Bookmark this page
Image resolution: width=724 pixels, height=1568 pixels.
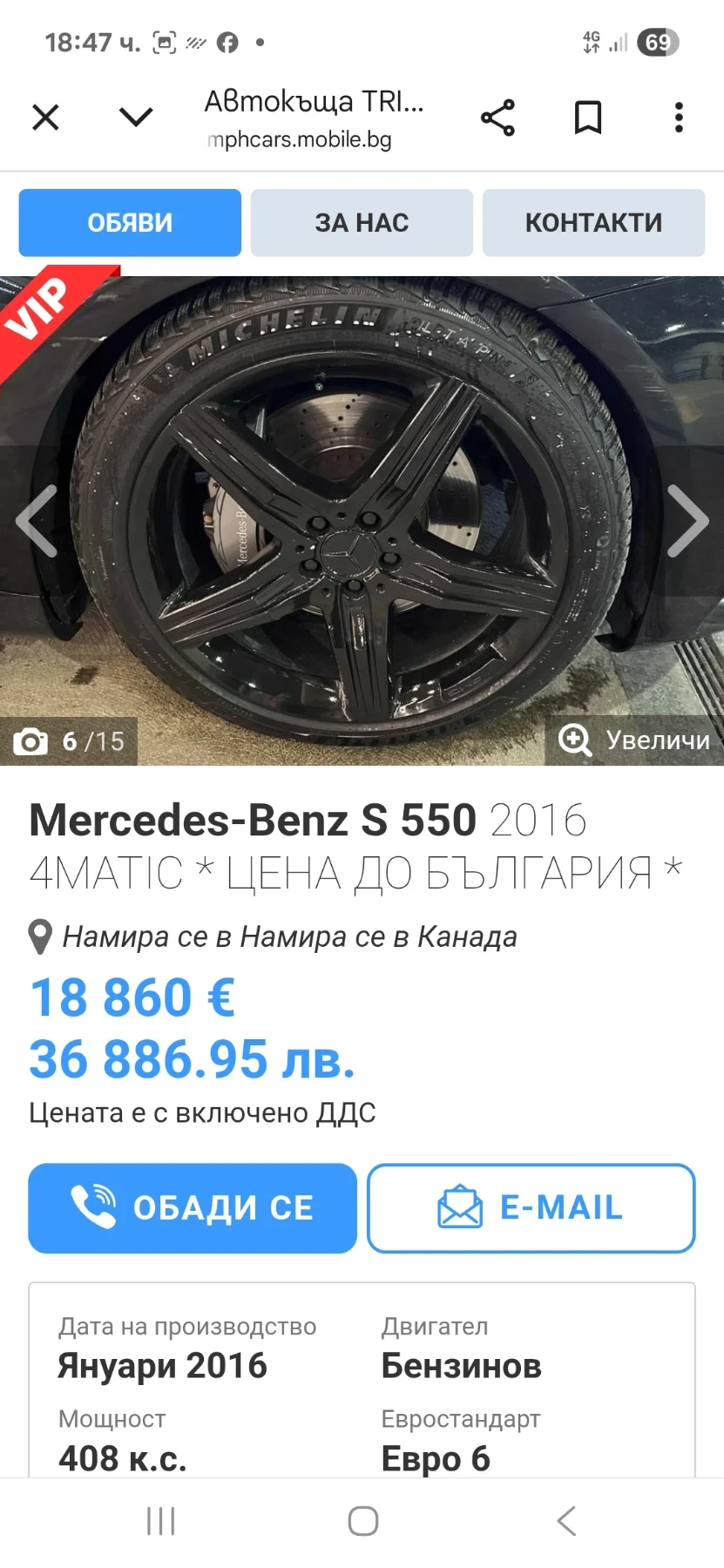pos(588,118)
